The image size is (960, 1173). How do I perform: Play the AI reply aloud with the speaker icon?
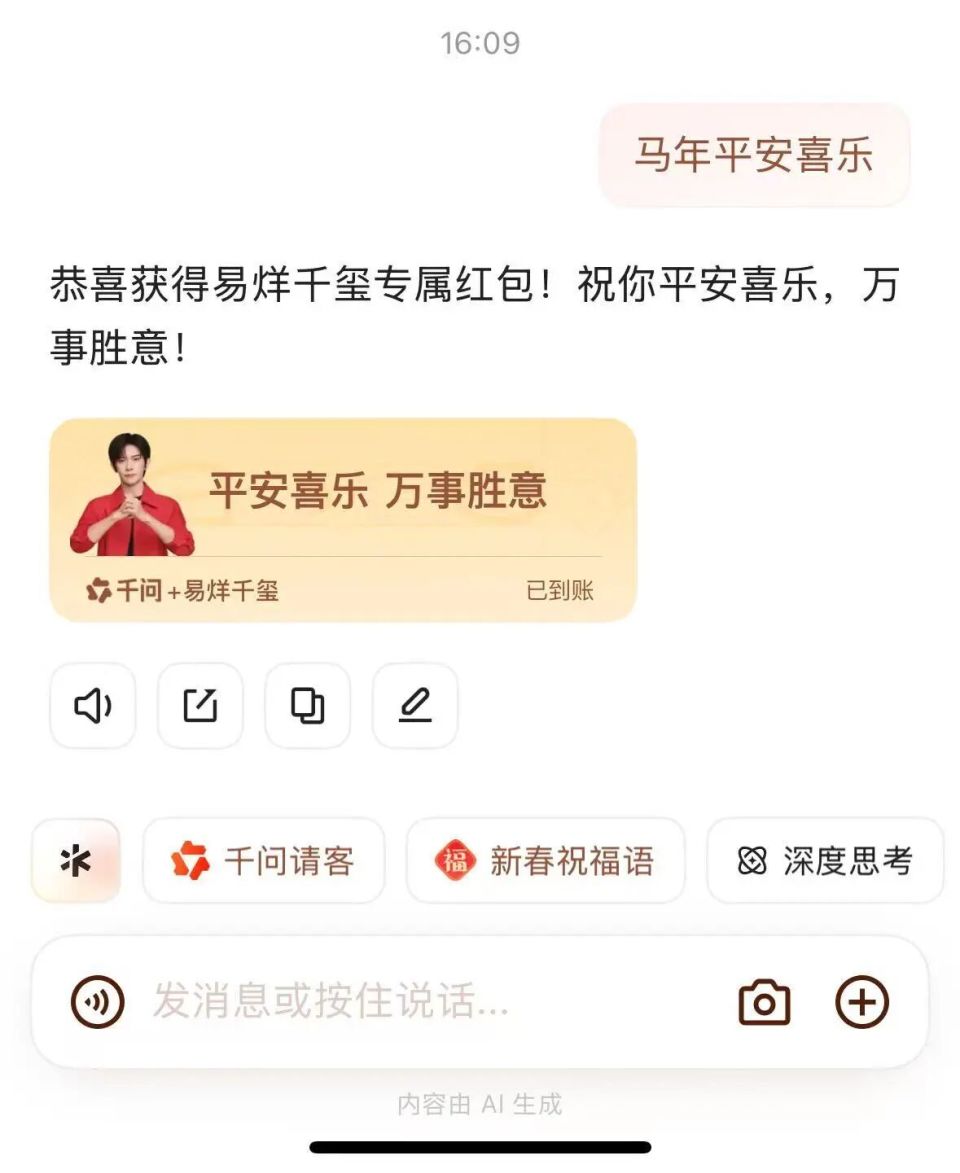point(92,706)
